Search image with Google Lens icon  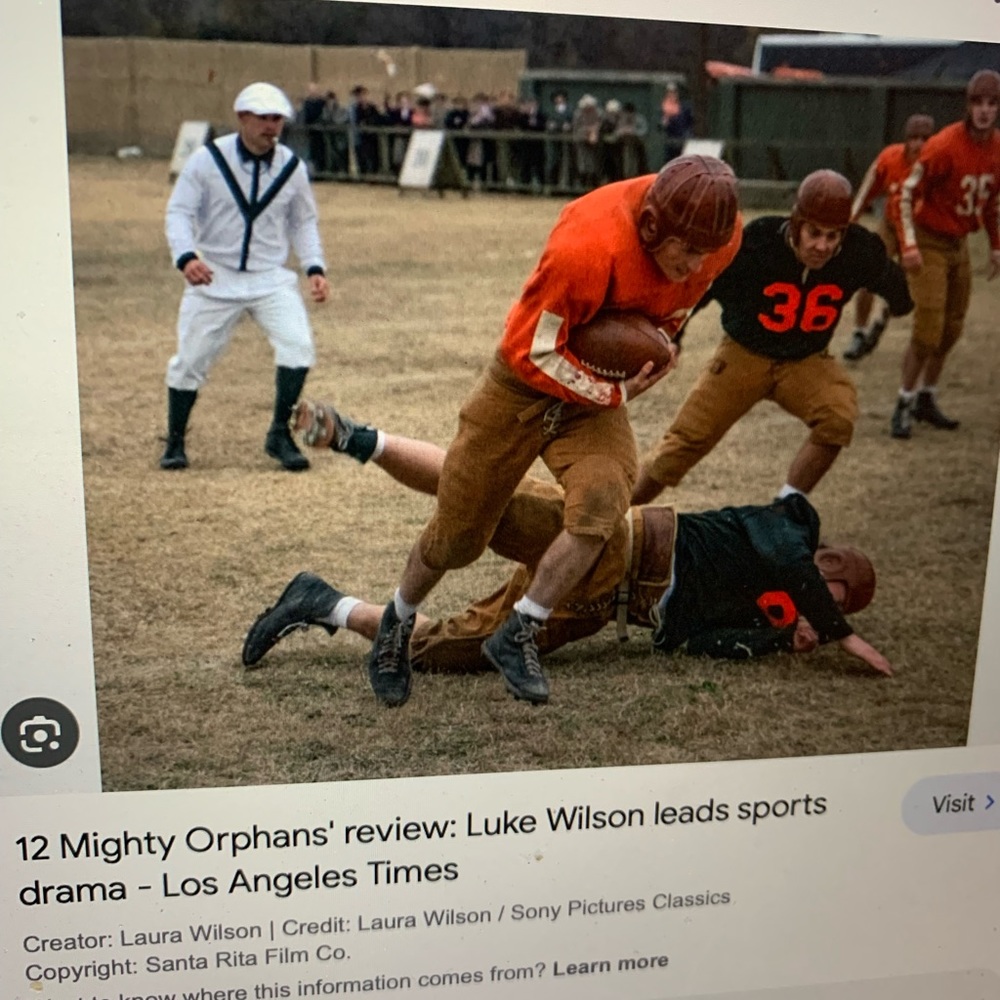39,733
